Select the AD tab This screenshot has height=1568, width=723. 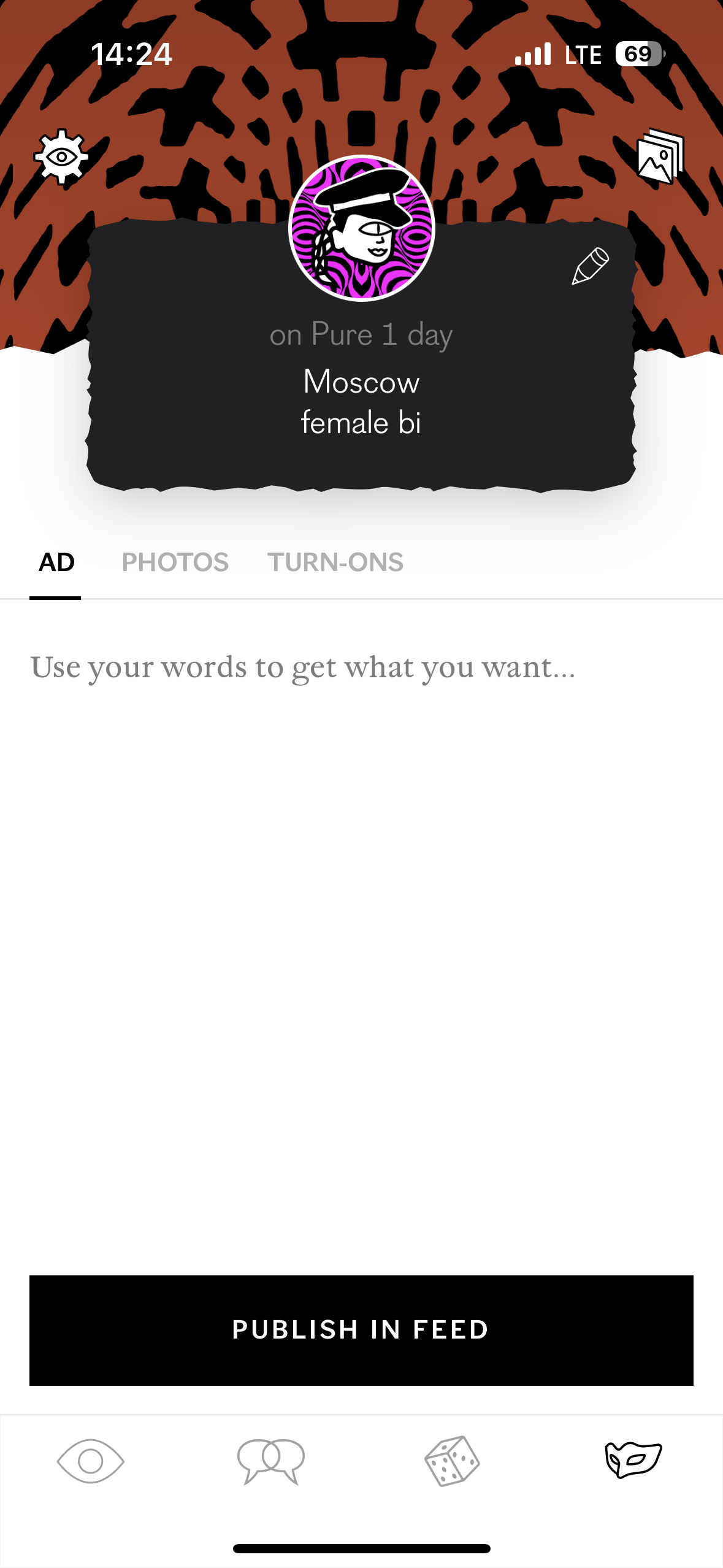56,563
